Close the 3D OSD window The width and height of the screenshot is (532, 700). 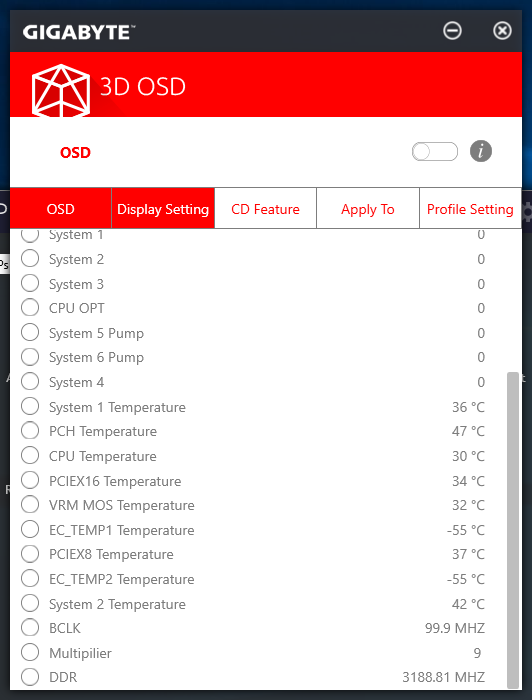click(x=502, y=31)
